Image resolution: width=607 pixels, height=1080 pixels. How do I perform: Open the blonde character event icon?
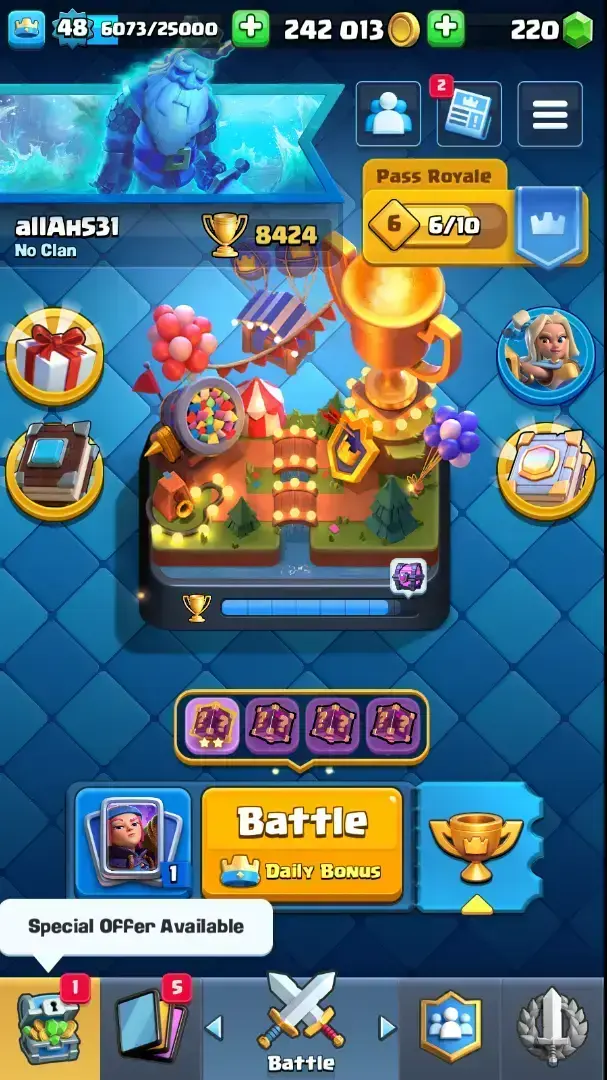(545, 355)
